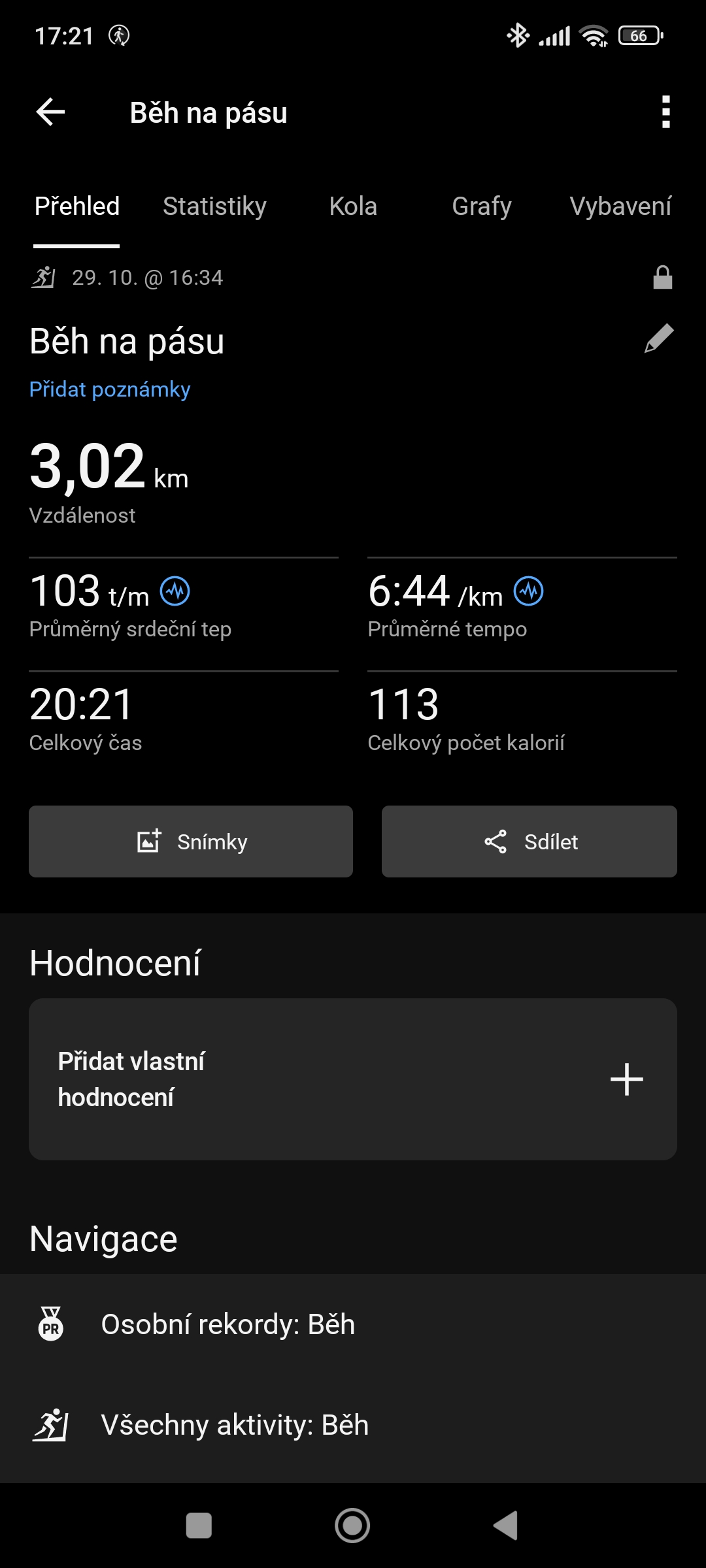The width and height of the screenshot is (706, 1568).
Task: Open the Snímky button
Action: (191, 841)
